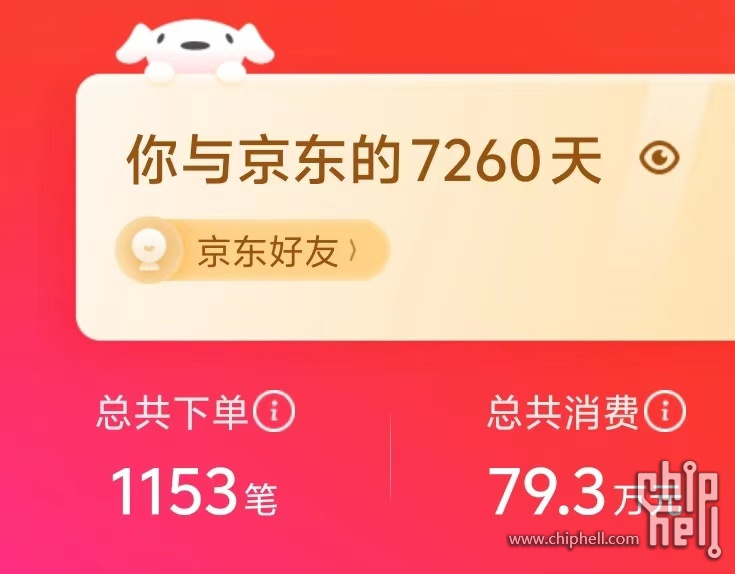
Task: Toggle the eye icon to hide the stats
Action: (x=659, y=158)
